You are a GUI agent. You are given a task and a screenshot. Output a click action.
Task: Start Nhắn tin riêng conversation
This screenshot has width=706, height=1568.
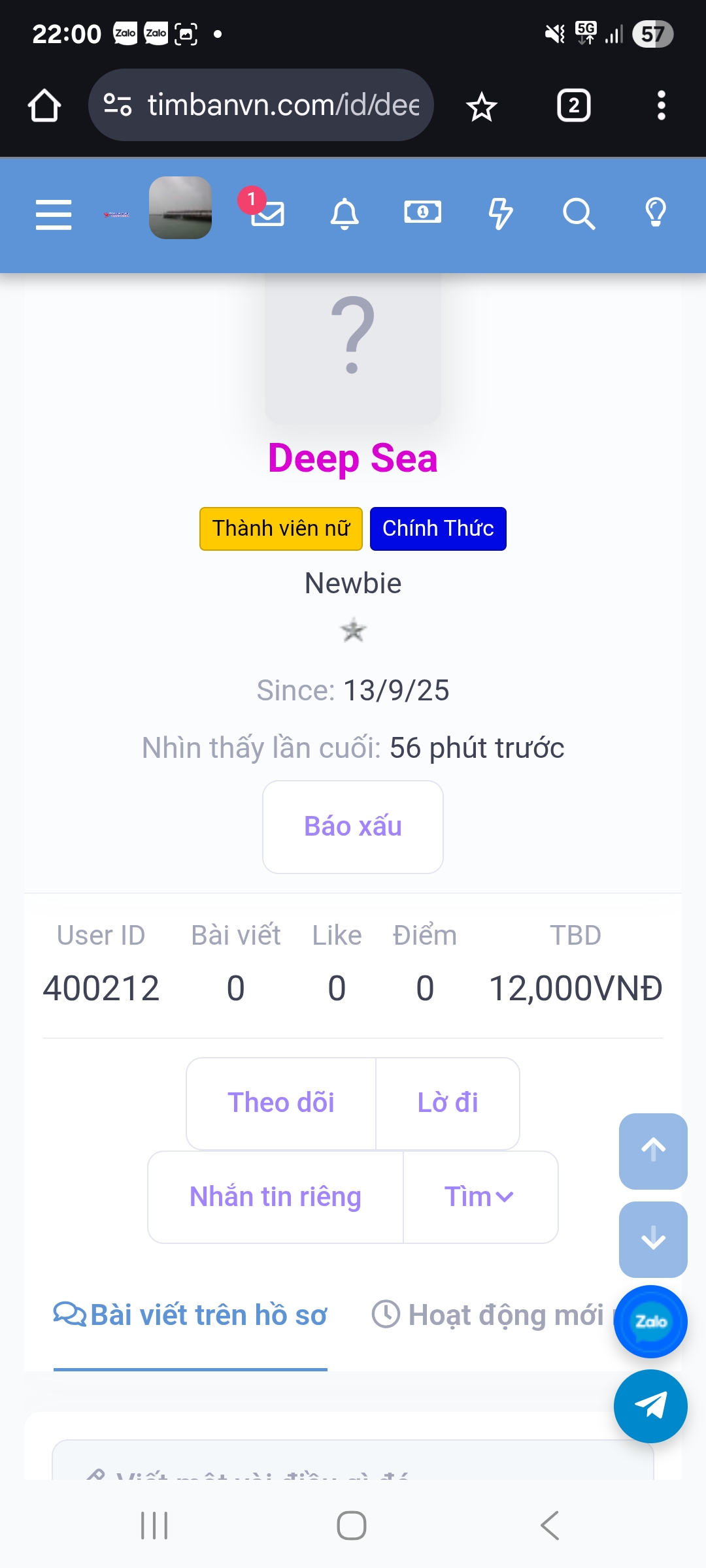[275, 1197]
